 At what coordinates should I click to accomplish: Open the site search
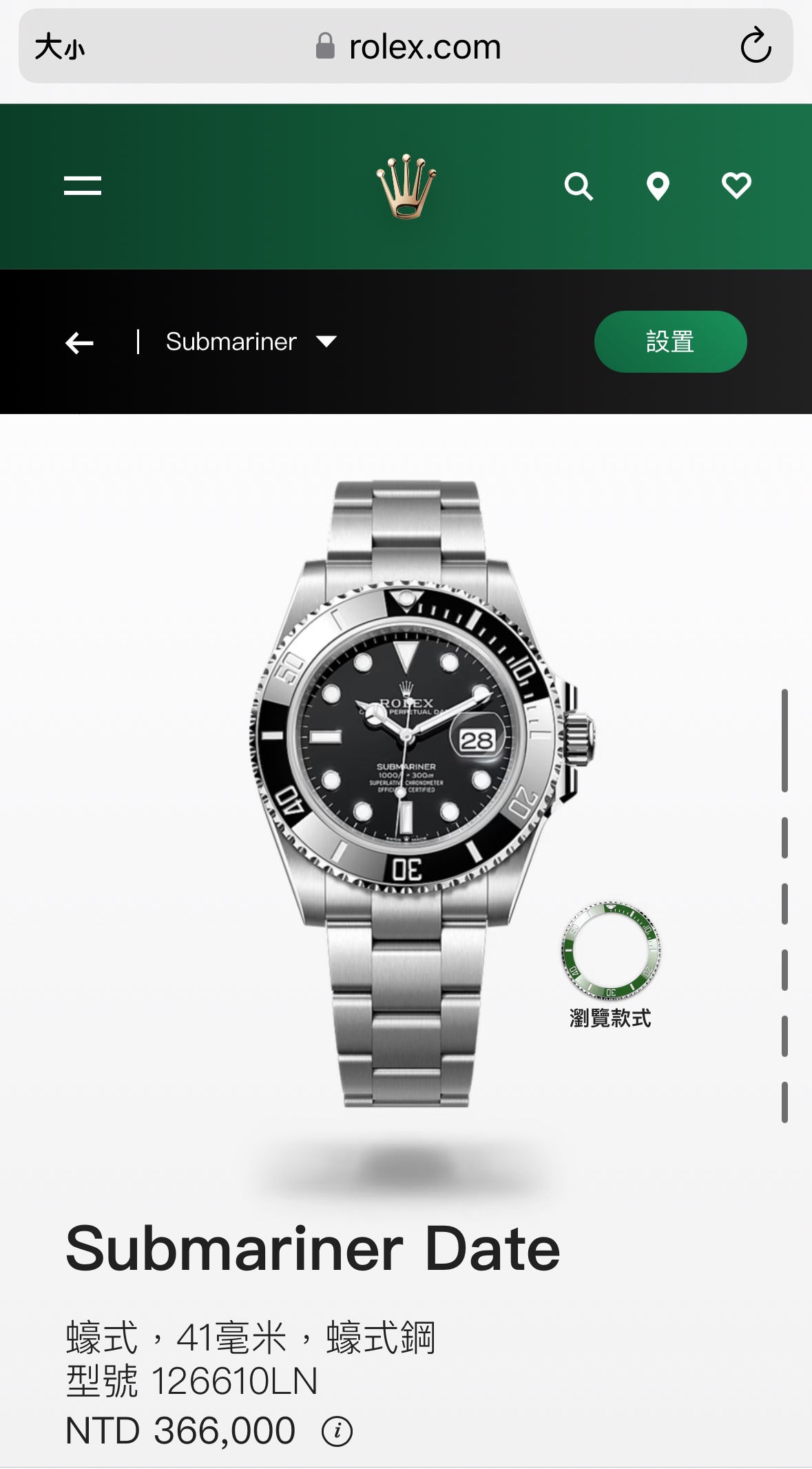tap(579, 186)
